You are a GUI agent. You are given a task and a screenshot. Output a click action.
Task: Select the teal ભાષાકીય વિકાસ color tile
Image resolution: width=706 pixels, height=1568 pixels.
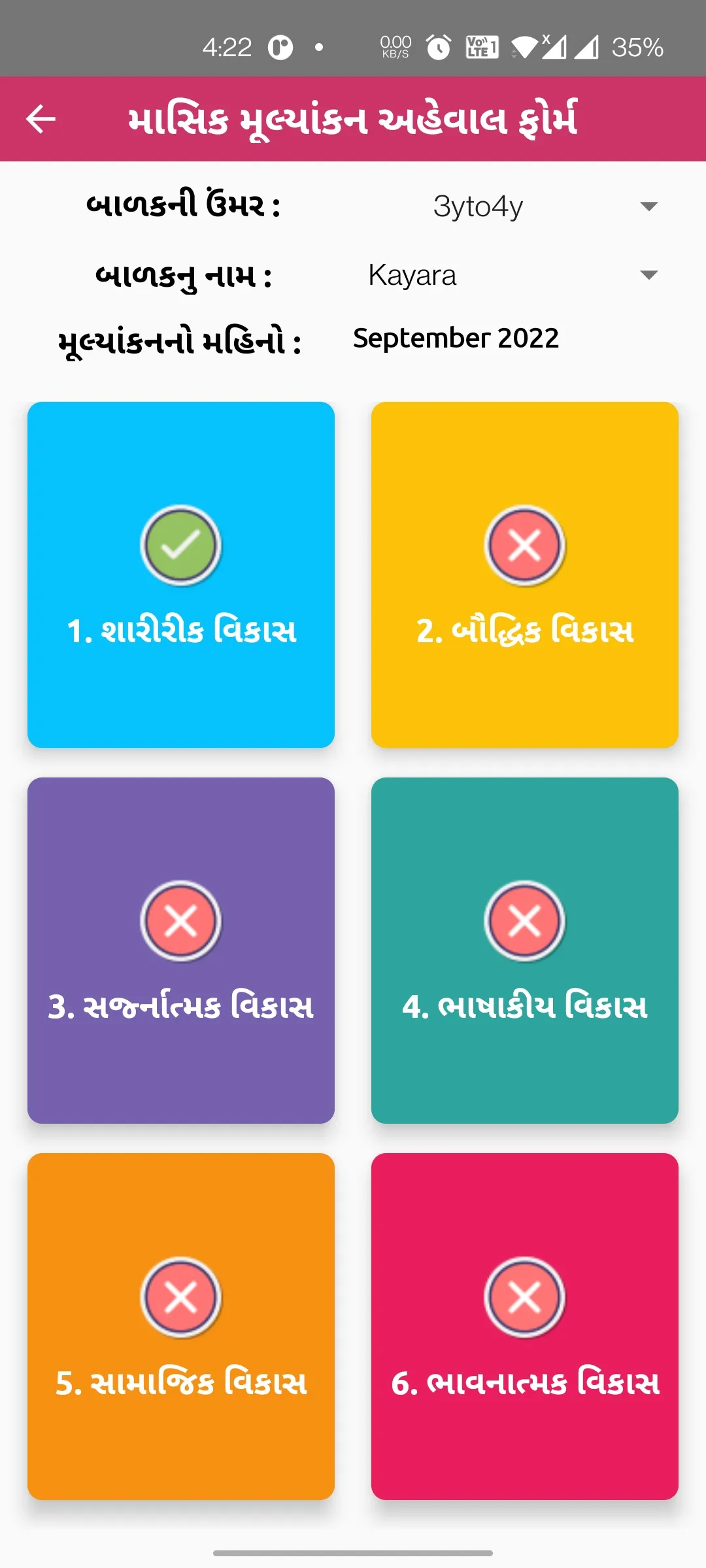tap(524, 947)
